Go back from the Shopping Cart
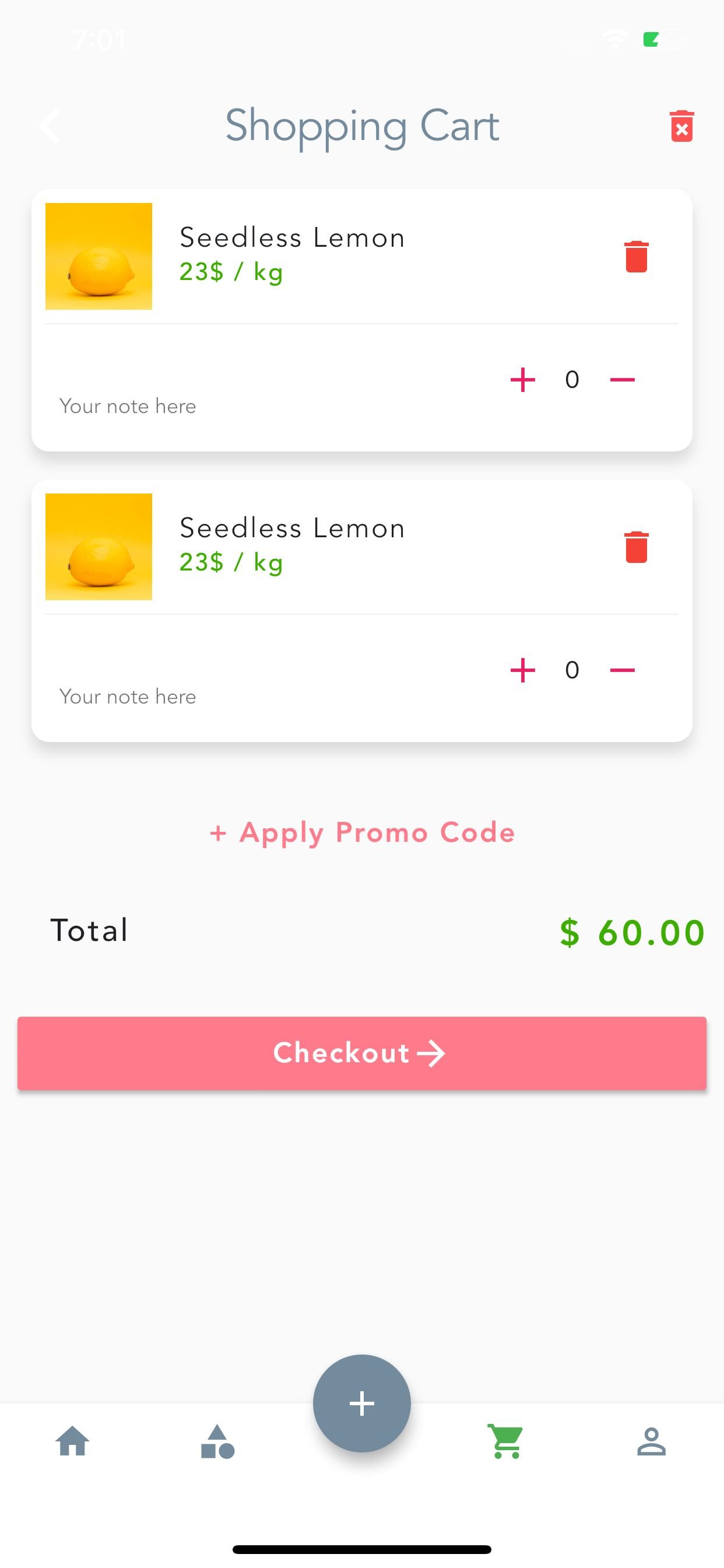The height and width of the screenshot is (1568, 724). click(x=50, y=127)
